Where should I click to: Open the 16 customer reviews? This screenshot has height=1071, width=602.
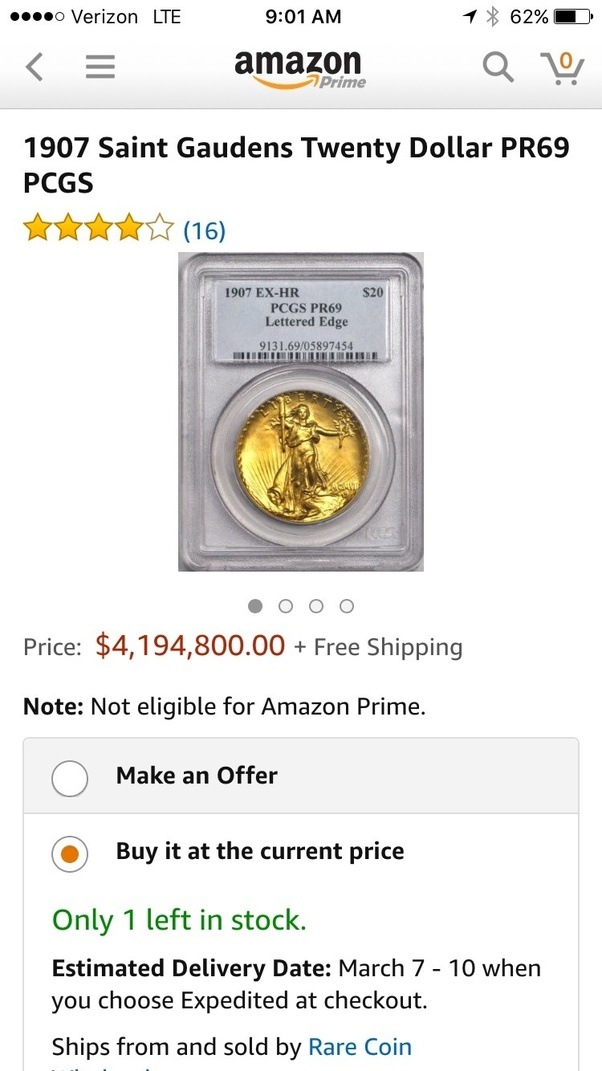(204, 231)
